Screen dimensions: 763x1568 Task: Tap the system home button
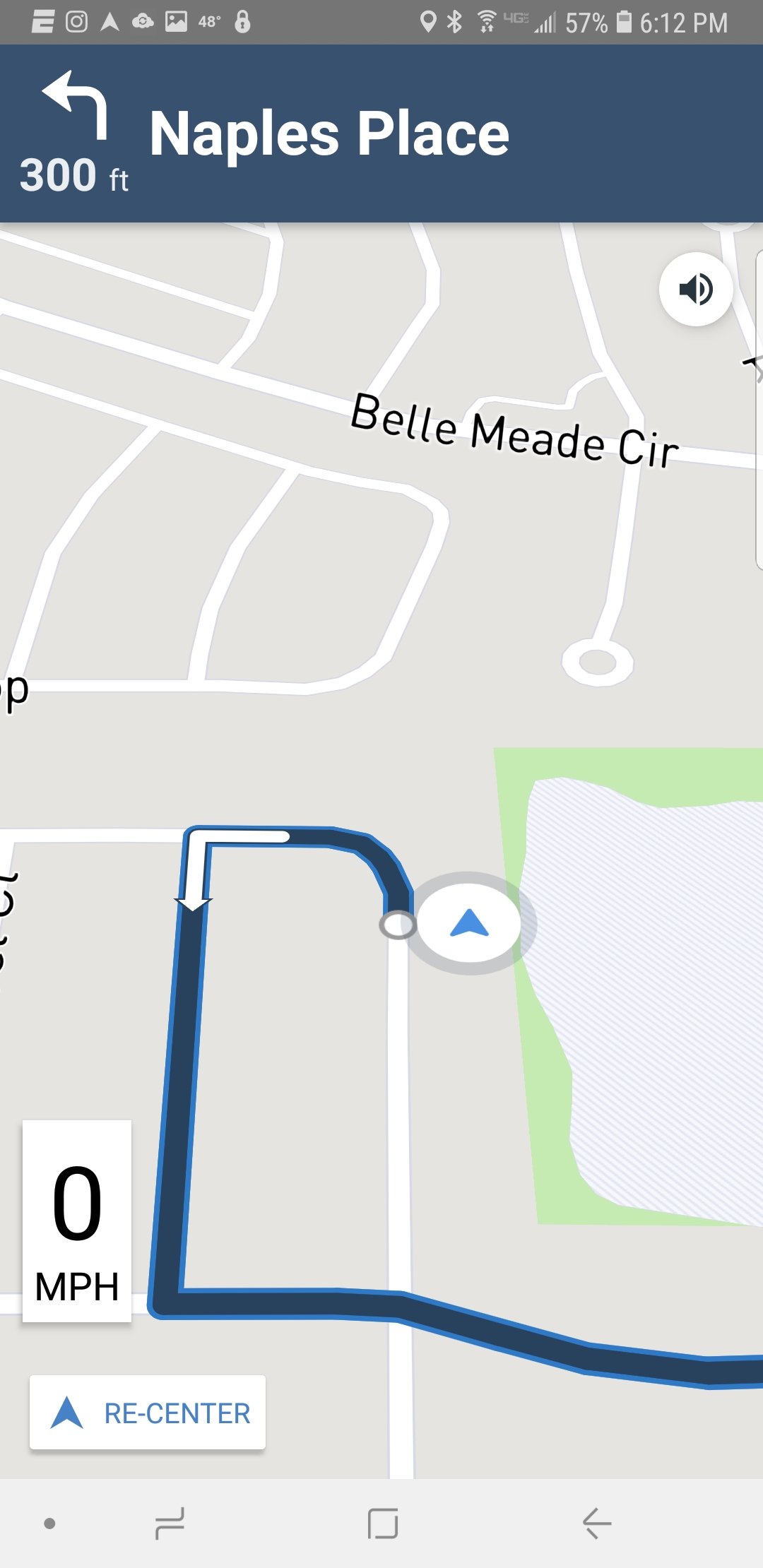[x=383, y=1523]
